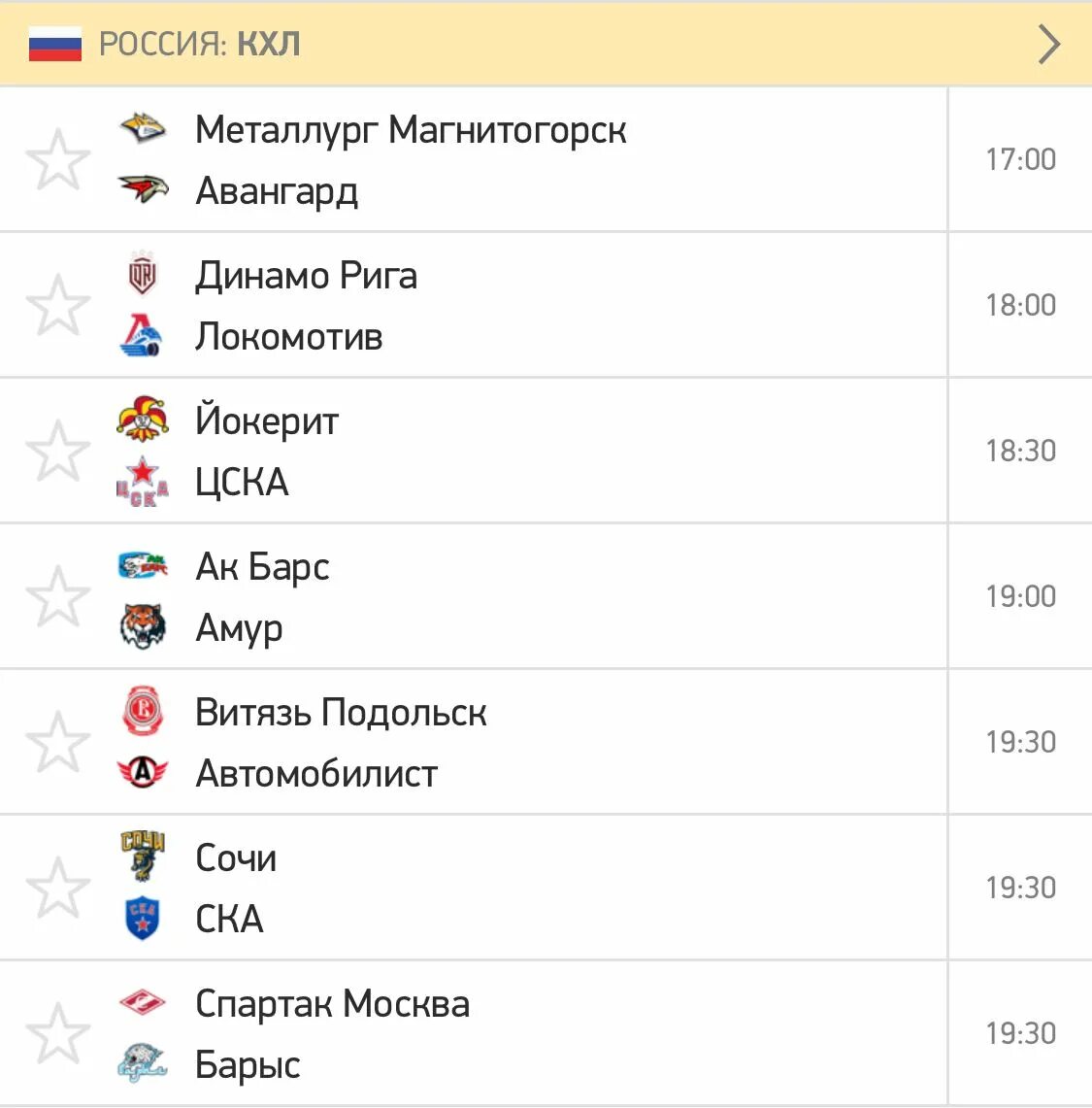This screenshot has width=1092, height=1108.
Task: Favorite the Металлург Магнитогорск vs Авангард match
Action: (57, 159)
